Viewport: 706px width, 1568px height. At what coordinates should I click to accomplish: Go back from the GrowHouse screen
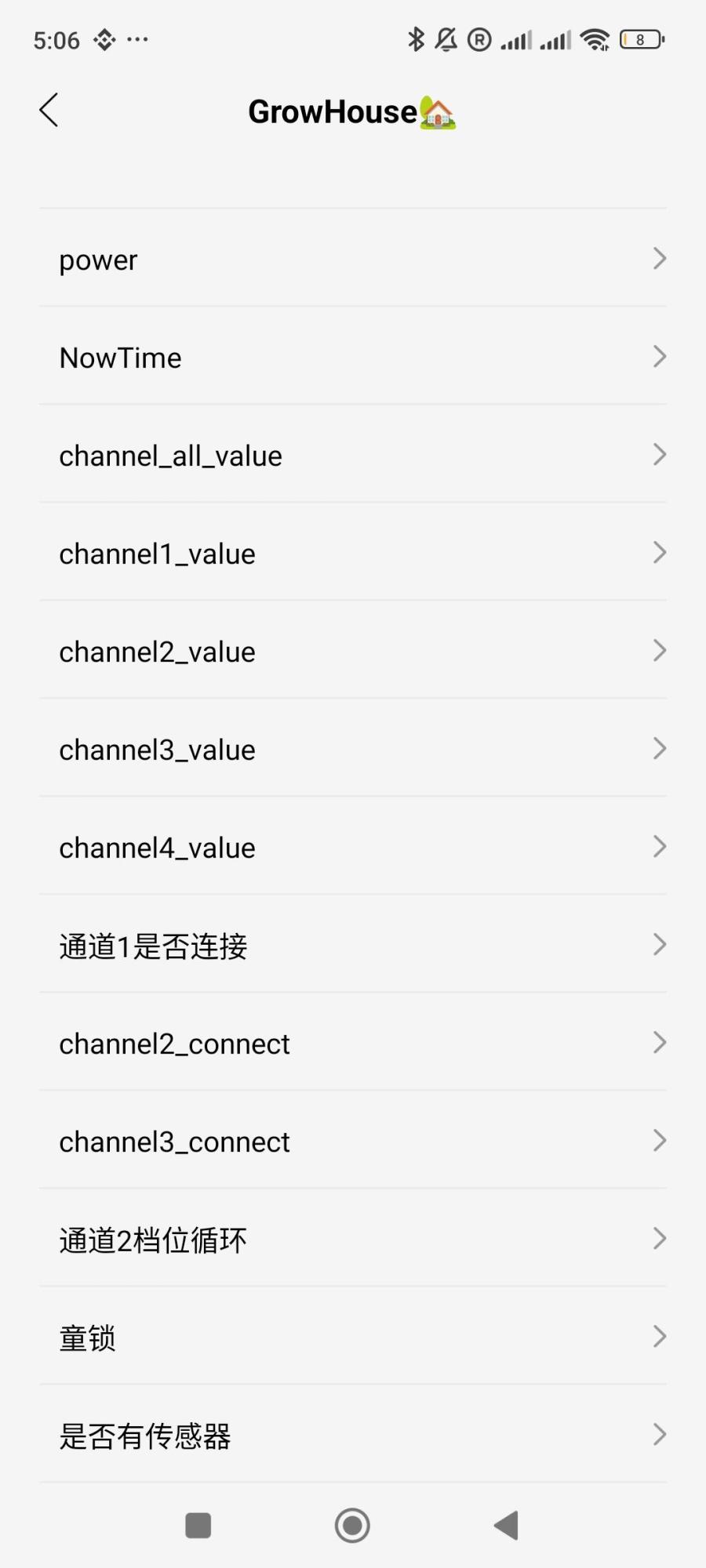coord(49,111)
